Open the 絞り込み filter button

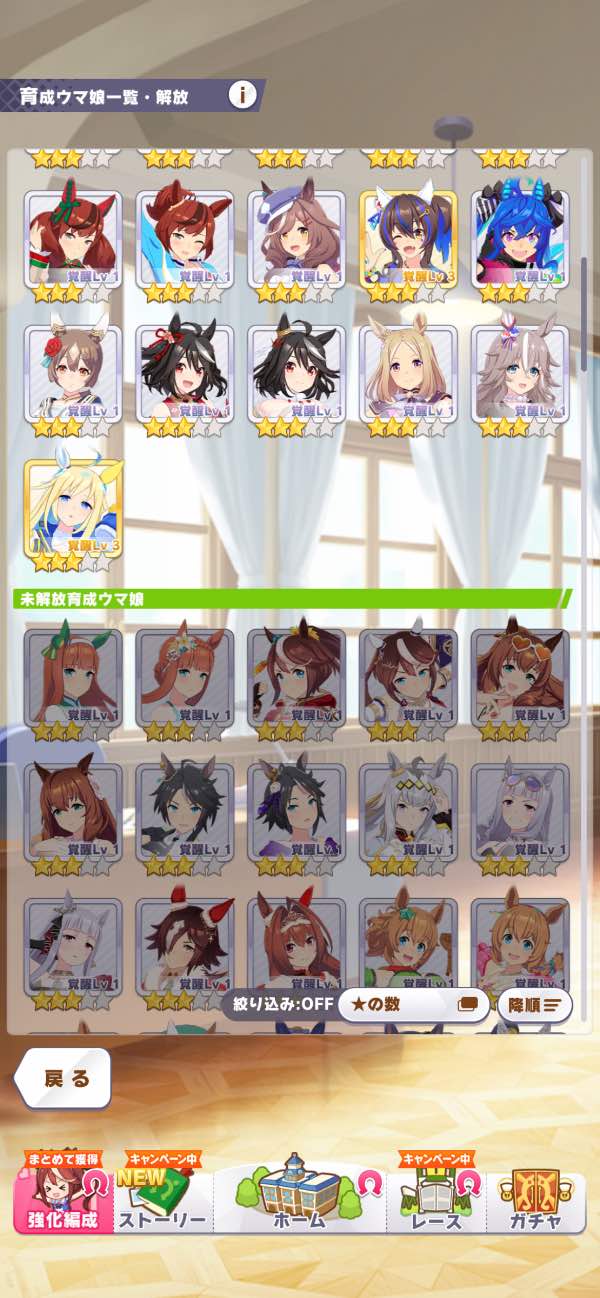[x=277, y=1004]
